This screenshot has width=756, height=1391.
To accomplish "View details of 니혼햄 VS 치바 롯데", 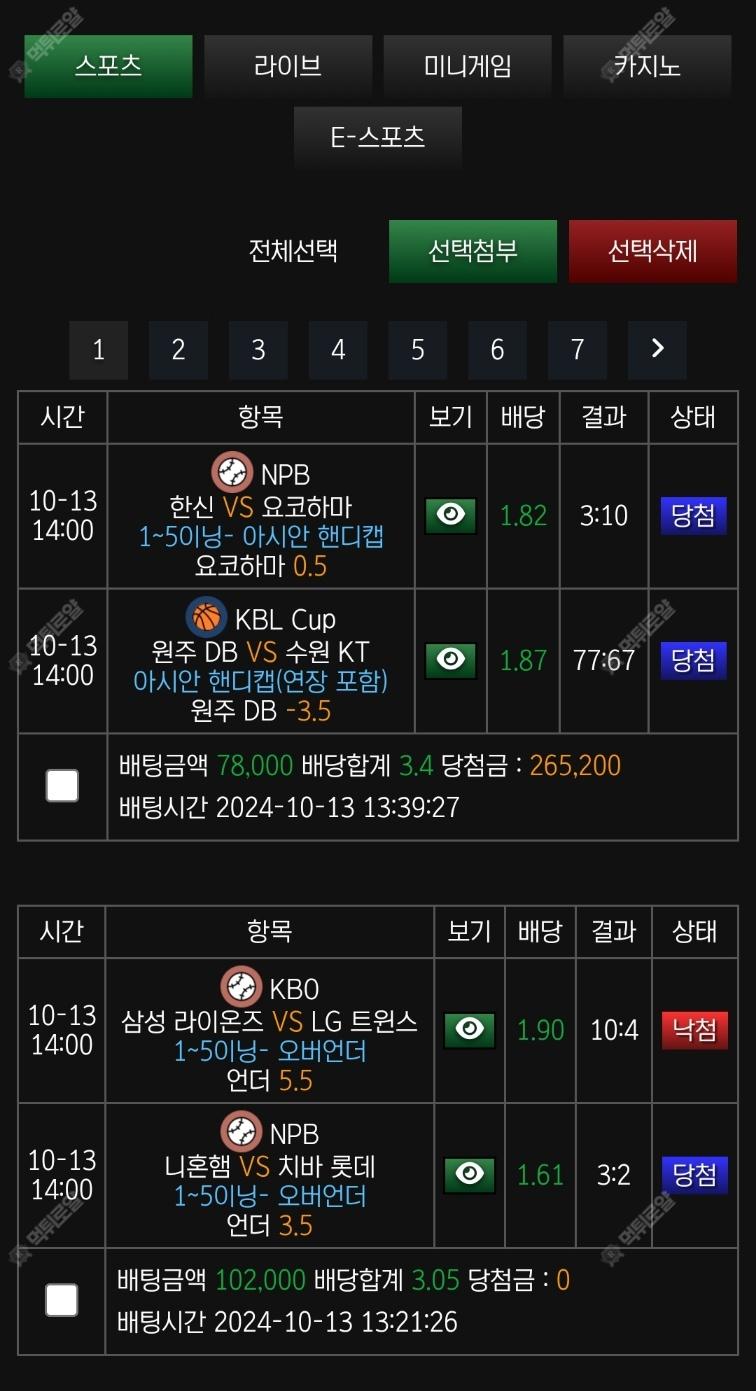I will (x=469, y=1175).
